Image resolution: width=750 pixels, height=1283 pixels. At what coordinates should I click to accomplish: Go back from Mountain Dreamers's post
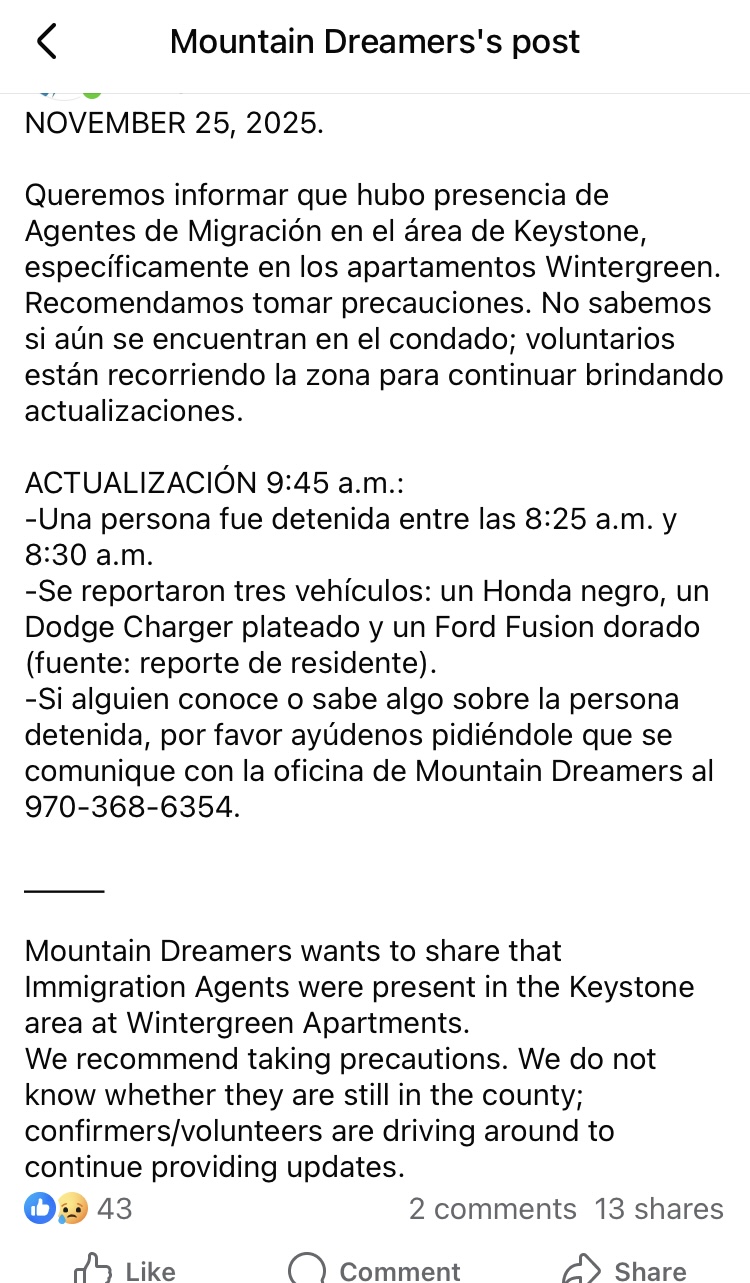pyautogui.click(x=47, y=42)
